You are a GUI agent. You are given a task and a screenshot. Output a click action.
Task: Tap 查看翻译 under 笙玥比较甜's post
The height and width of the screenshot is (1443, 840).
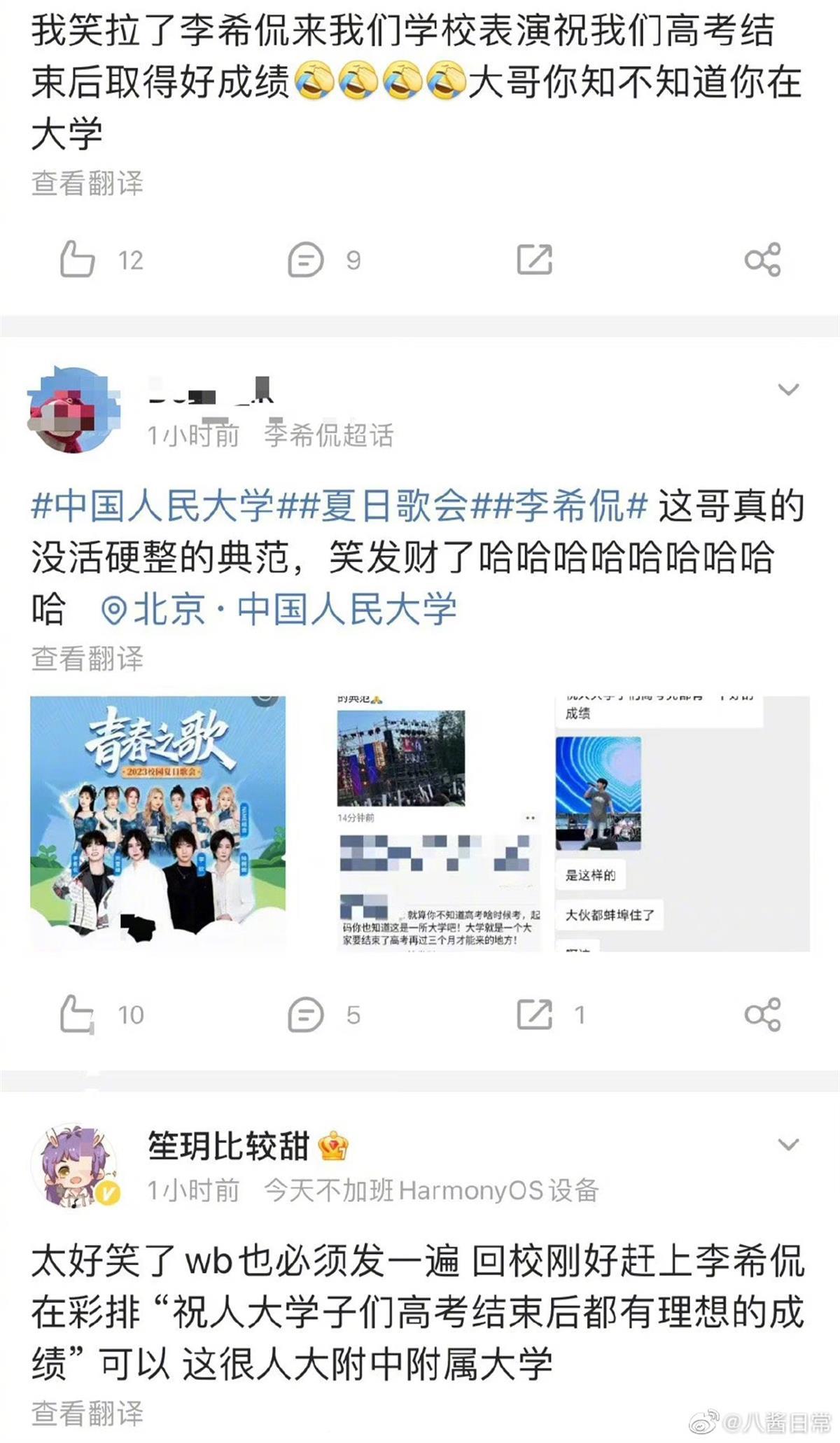point(87,1413)
